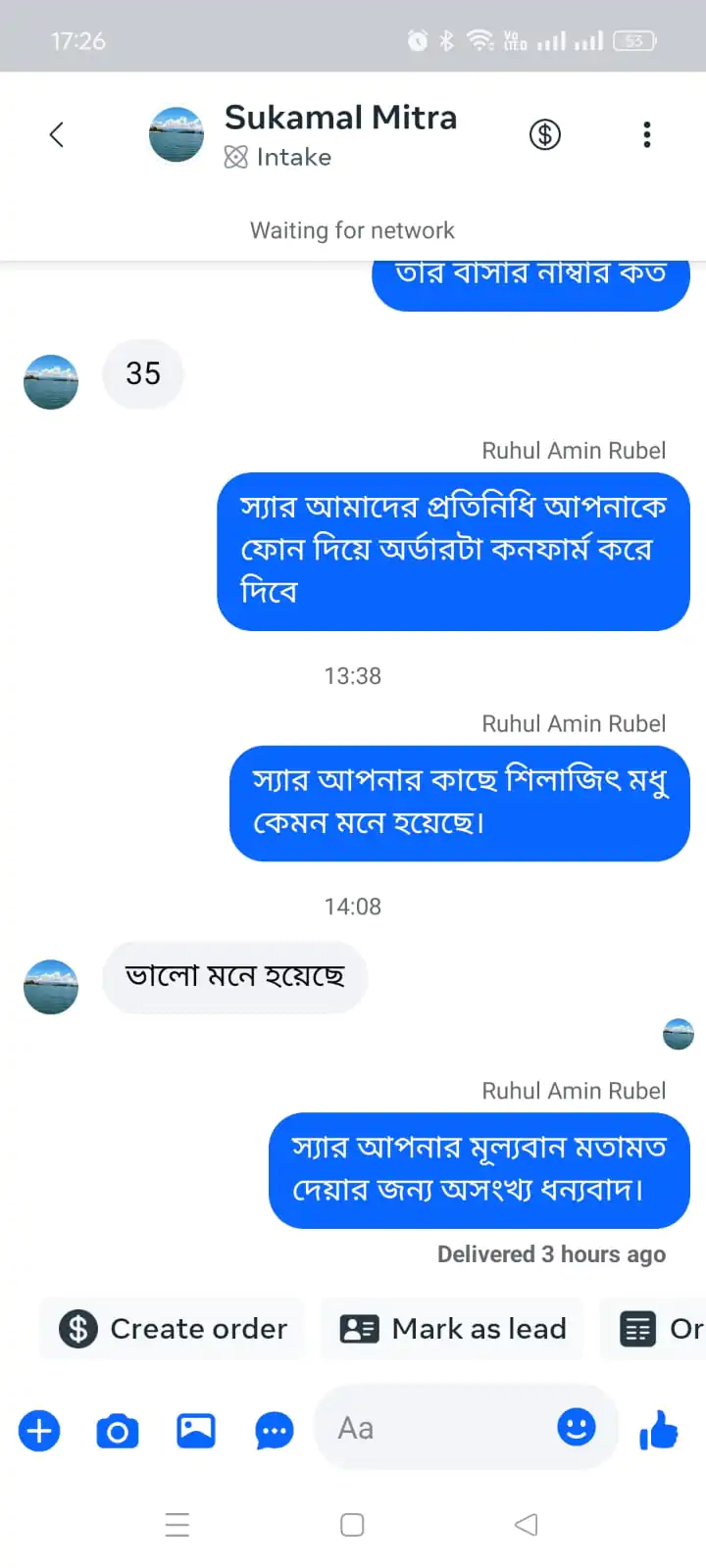Open saved replies speech-bubble icon
This screenshot has height=1568, width=706.
(x=275, y=1431)
